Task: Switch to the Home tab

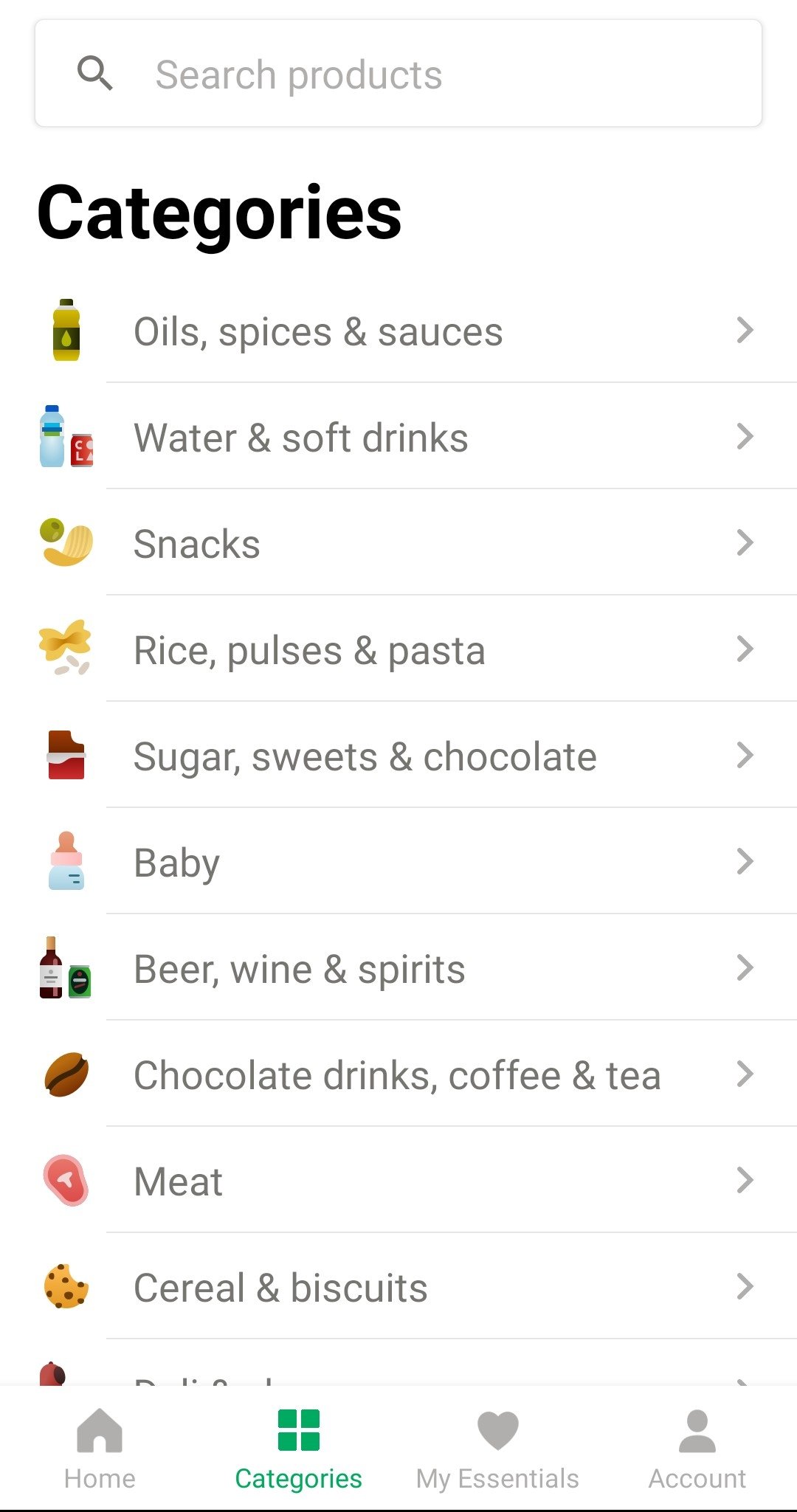Action: click(100, 1449)
